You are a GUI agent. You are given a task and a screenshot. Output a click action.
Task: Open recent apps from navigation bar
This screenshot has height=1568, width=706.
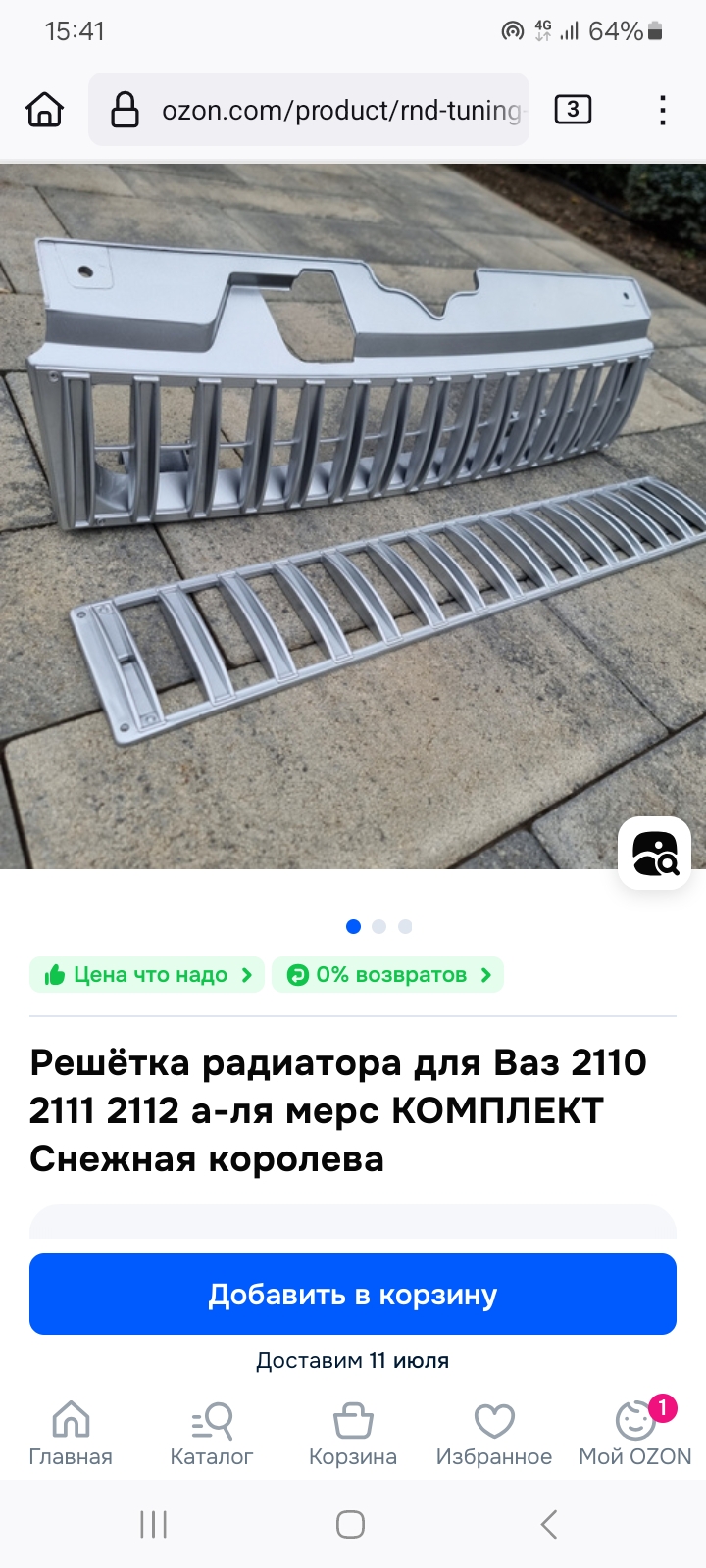[154, 1524]
